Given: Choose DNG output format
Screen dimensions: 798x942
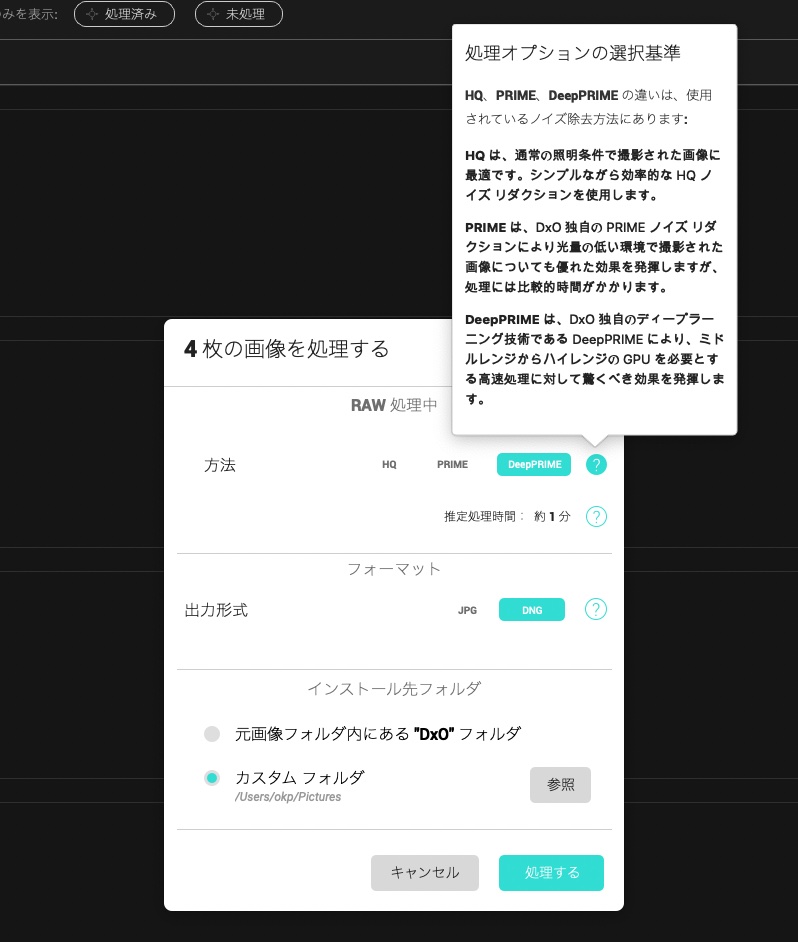Looking at the screenshot, I should [532, 610].
